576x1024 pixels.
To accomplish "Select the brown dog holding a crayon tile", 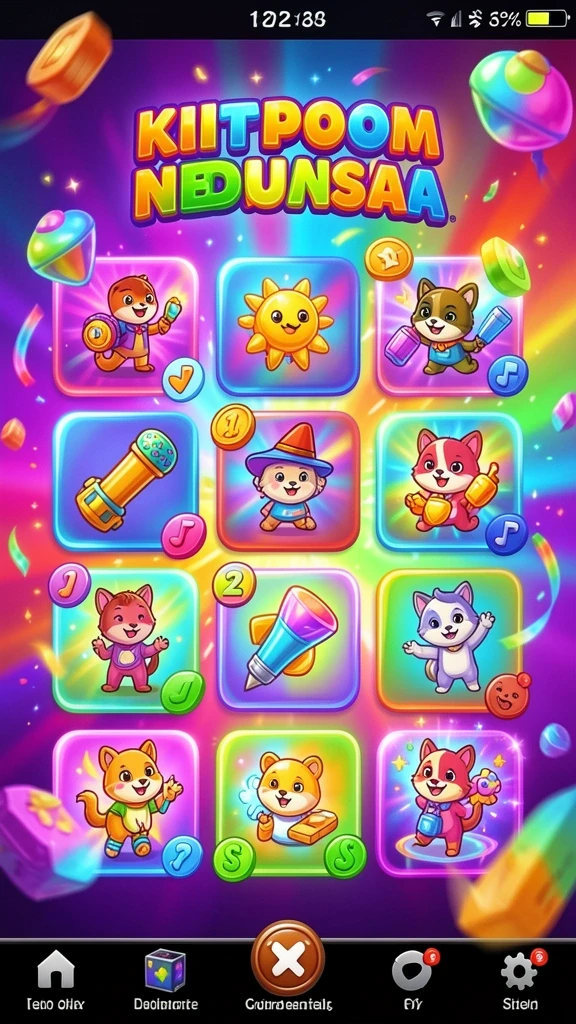I will tap(449, 327).
